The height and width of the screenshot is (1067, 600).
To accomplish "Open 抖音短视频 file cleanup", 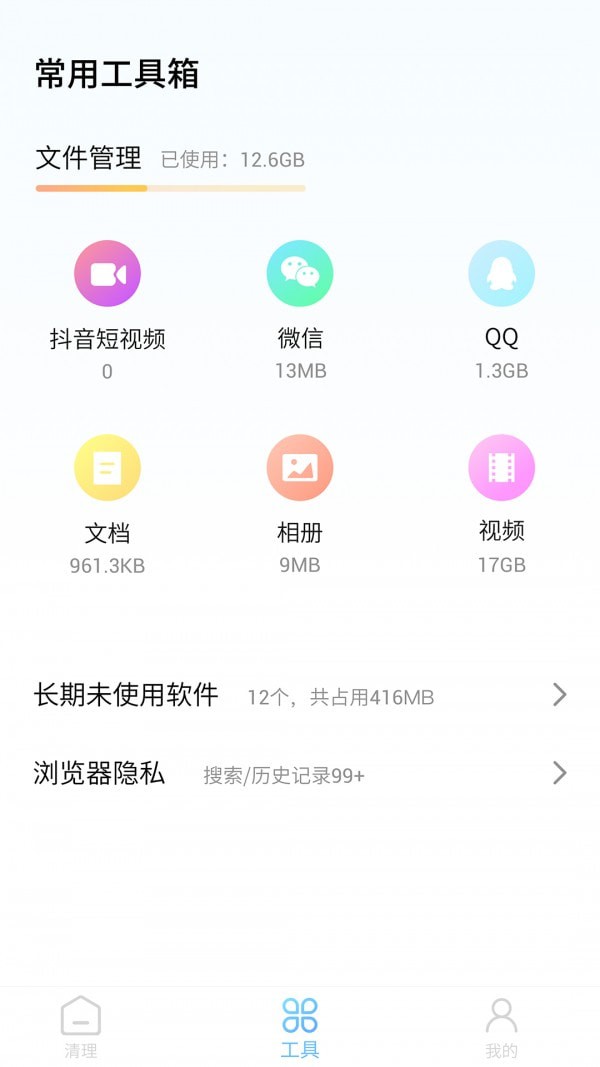I will click(107, 274).
